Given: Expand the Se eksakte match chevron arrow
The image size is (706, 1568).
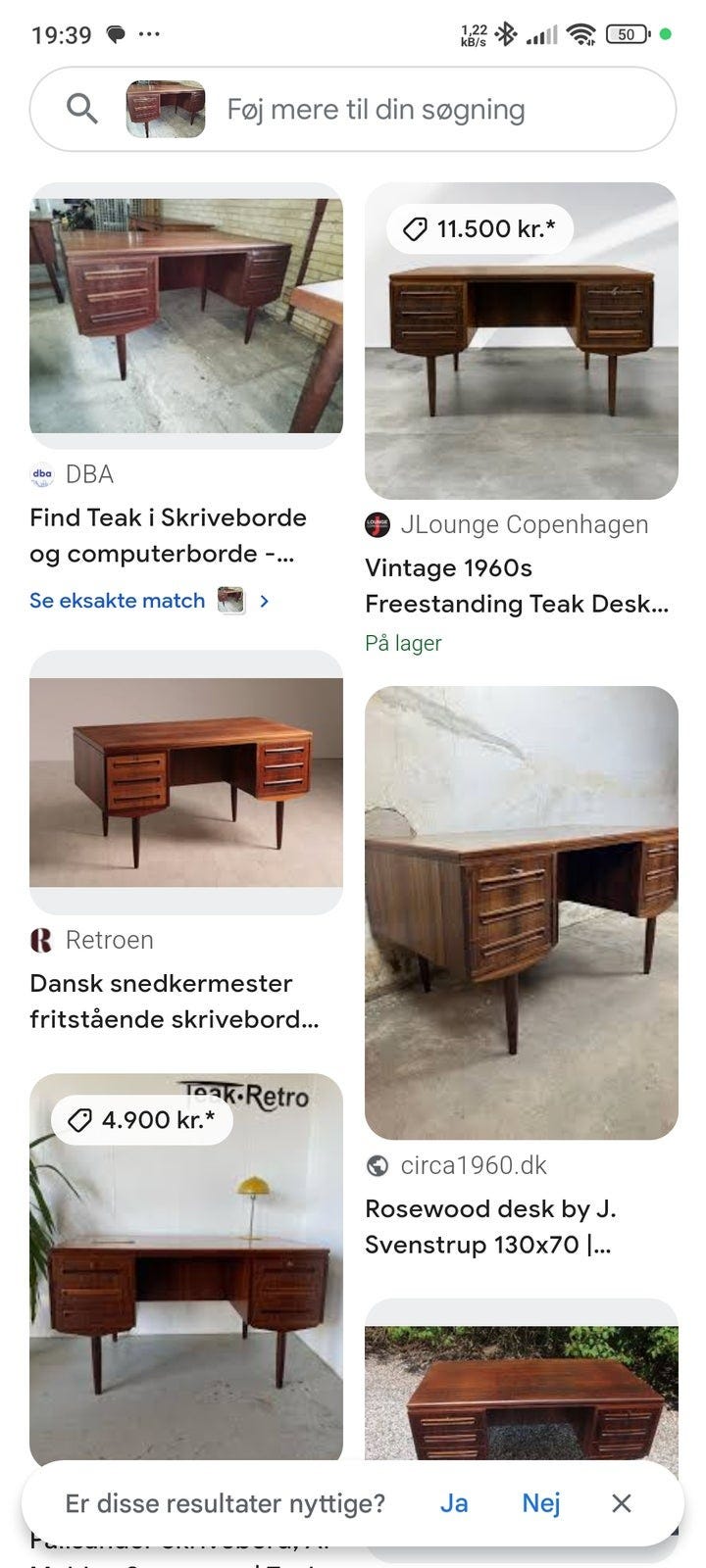Looking at the screenshot, I should pyautogui.click(x=265, y=601).
